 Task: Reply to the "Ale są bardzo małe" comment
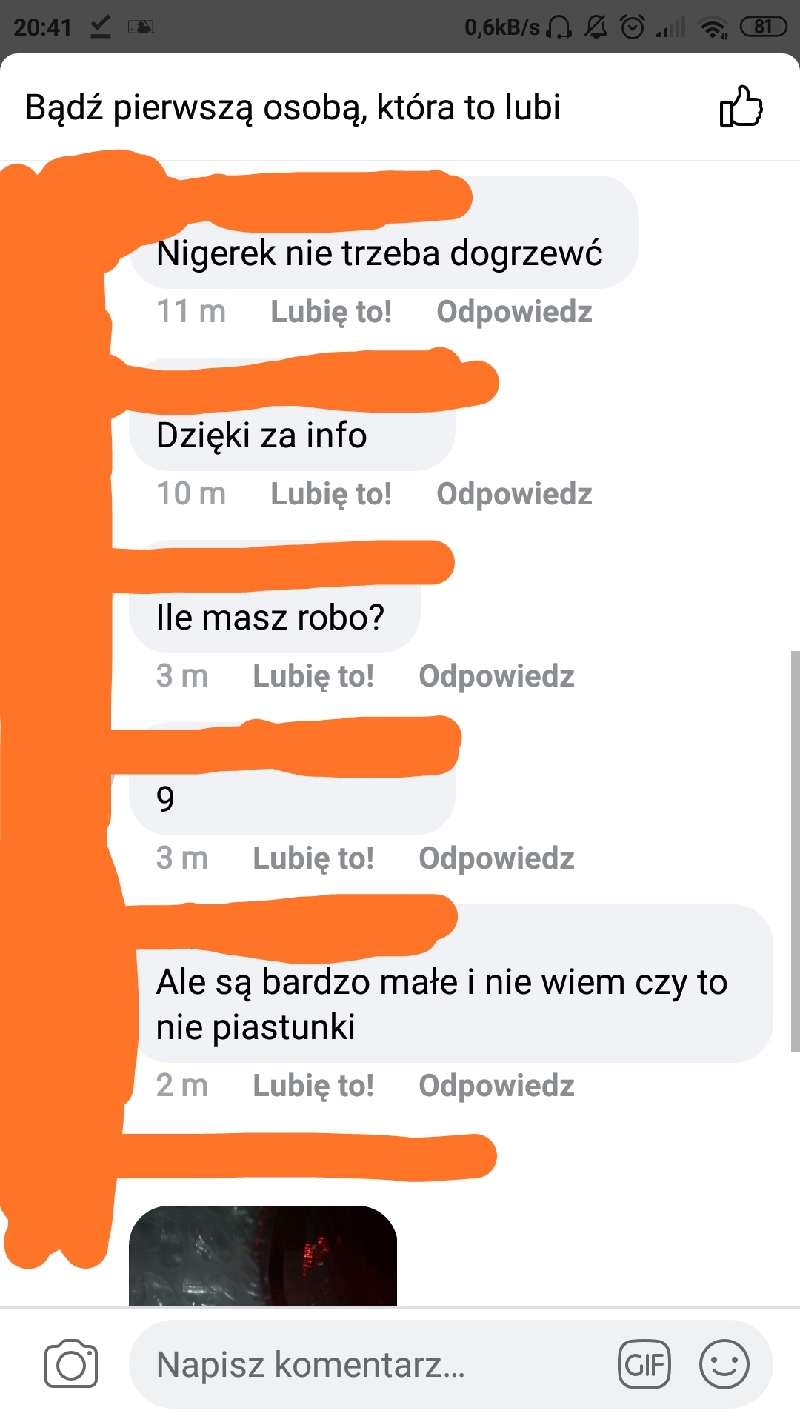click(496, 1086)
